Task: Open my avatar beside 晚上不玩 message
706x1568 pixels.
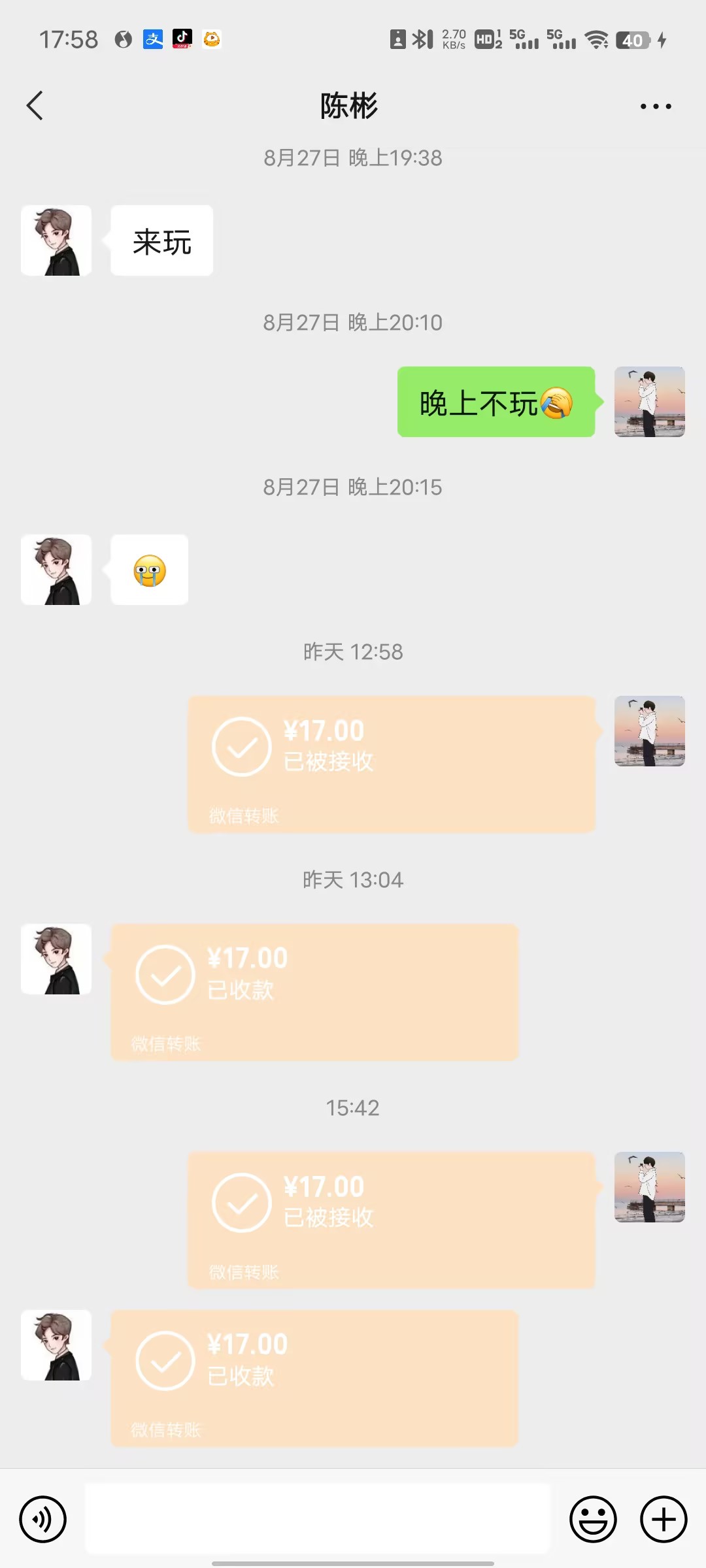Action: click(x=649, y=402)
